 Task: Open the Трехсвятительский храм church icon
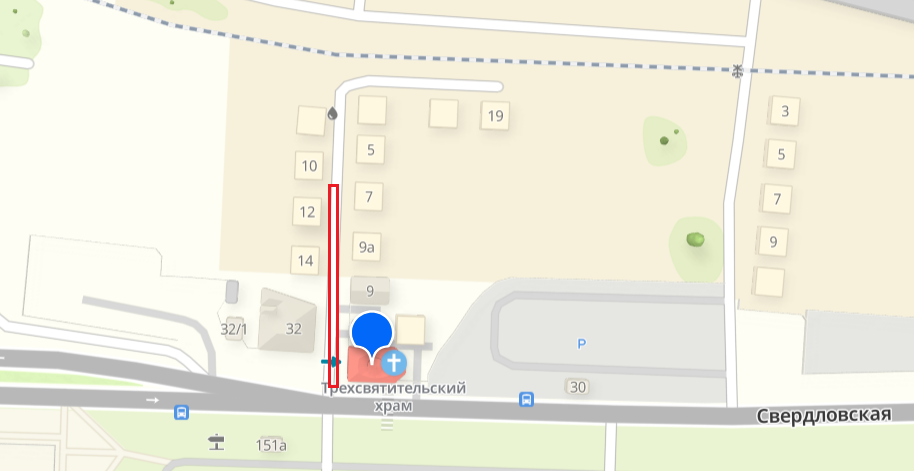pyautogui.click(x=394, y=361)
